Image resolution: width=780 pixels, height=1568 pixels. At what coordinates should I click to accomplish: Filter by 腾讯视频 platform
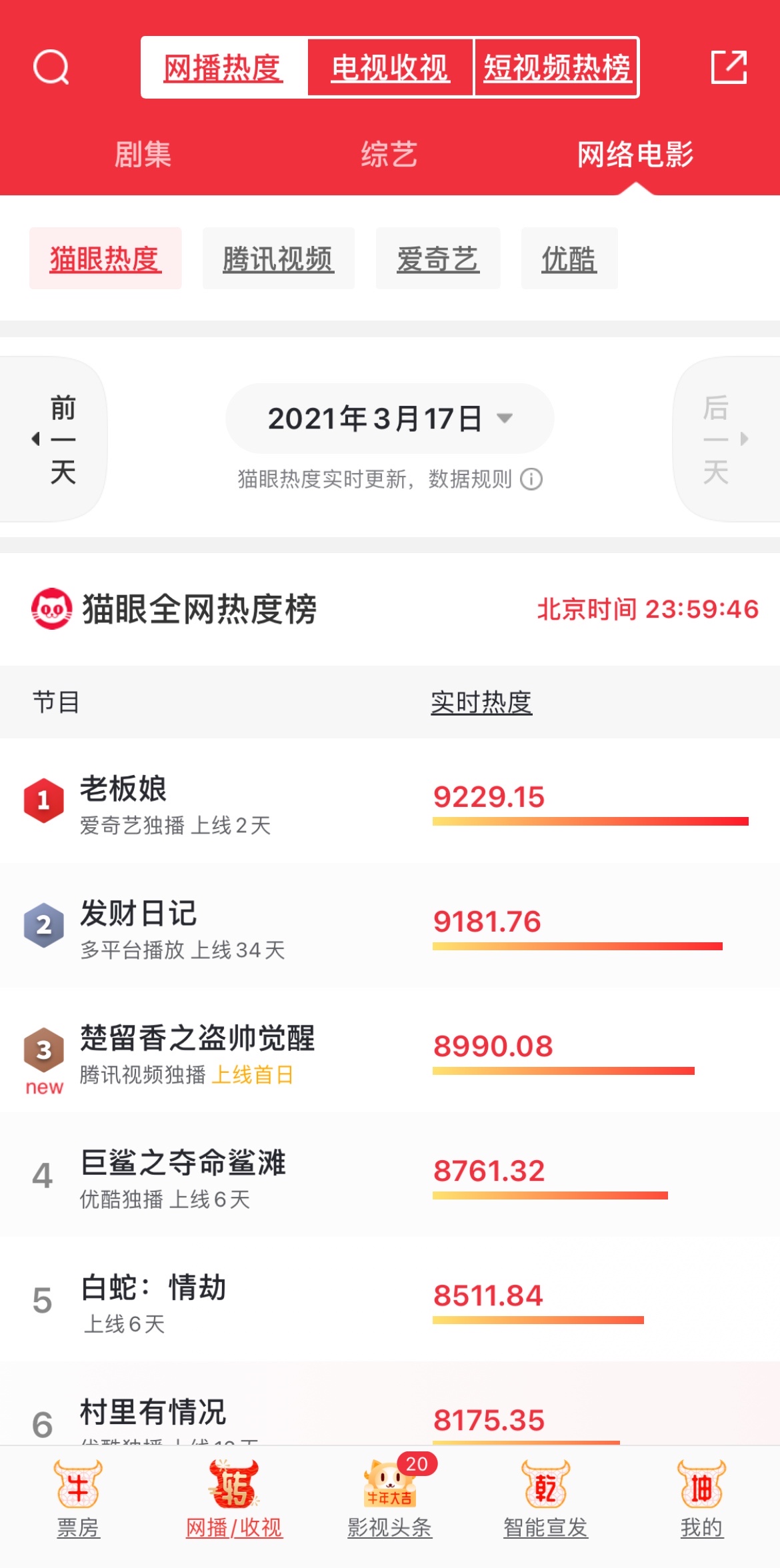tap(278, 259)
